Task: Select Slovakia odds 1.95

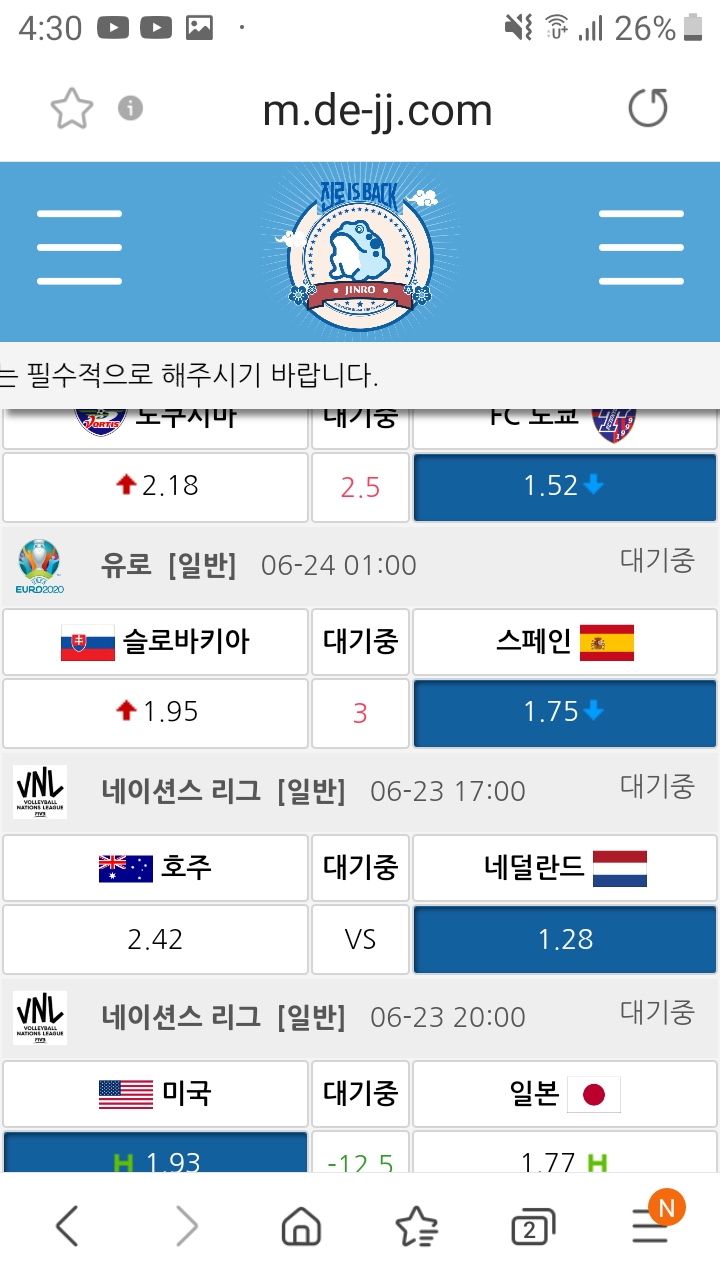Action: 155,712
